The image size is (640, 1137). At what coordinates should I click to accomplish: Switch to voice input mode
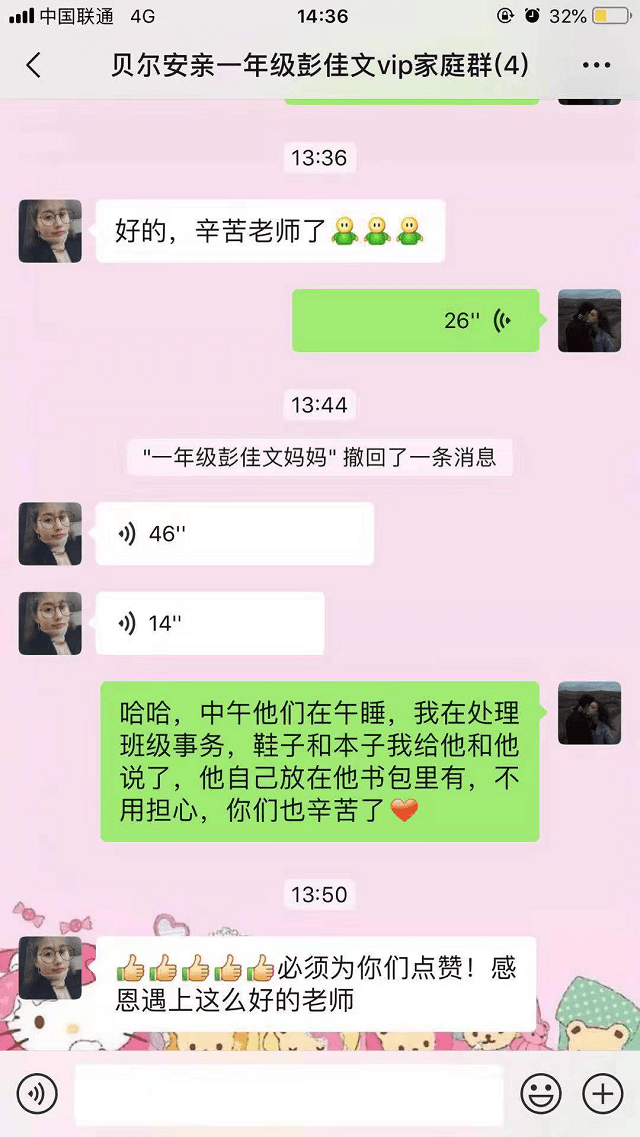click(x=37, y=1094)
